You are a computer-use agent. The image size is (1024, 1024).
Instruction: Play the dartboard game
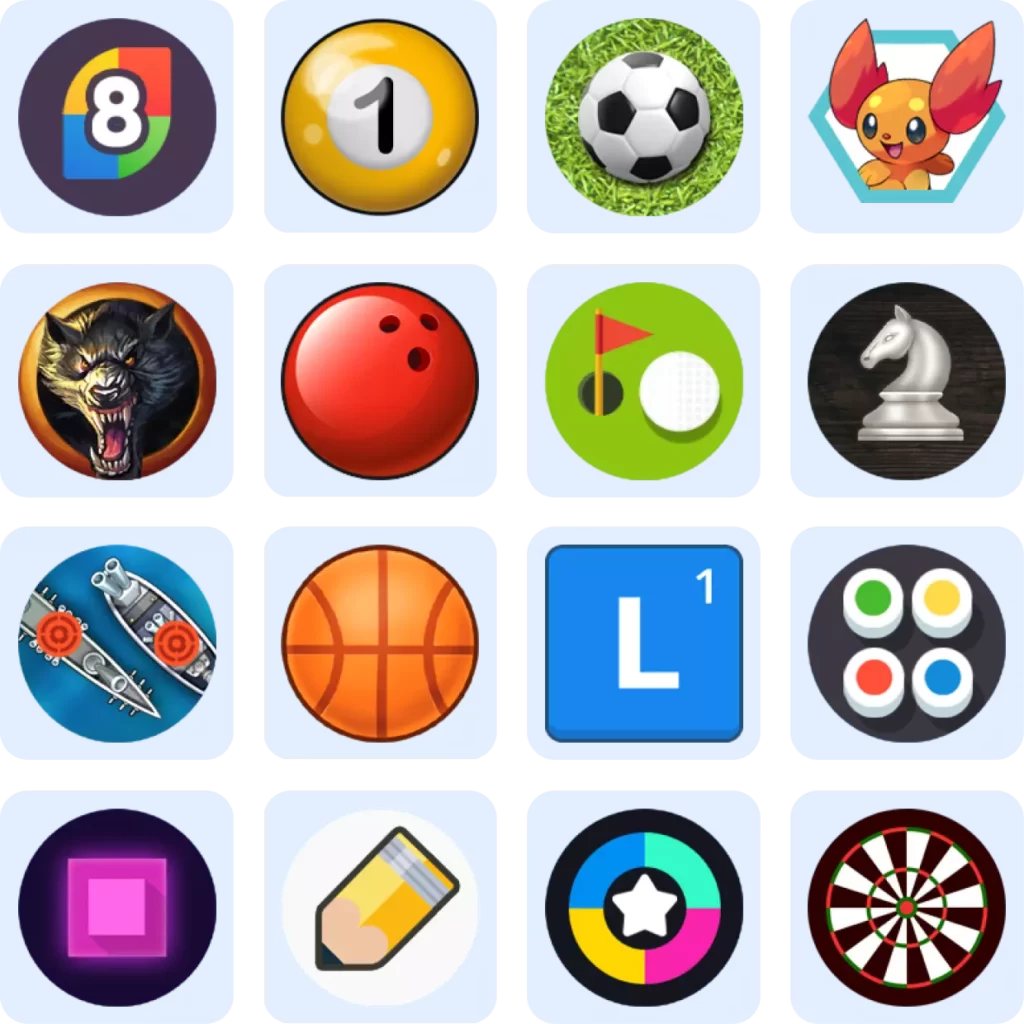pyautogui.click(x=907, y=907)
